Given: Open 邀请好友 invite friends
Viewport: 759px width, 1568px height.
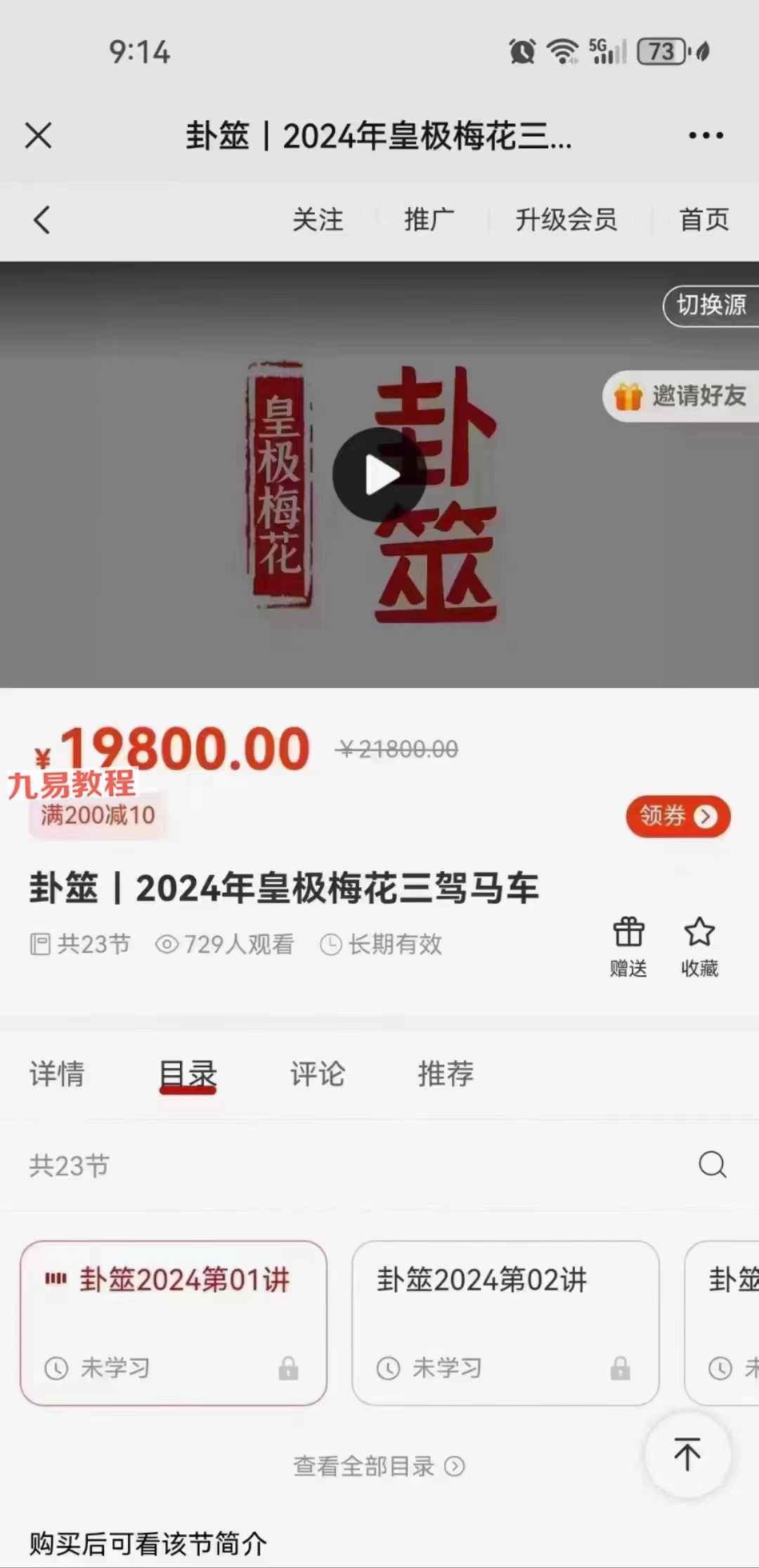Looking at the screenshot, I should click(x=681, y=396).
